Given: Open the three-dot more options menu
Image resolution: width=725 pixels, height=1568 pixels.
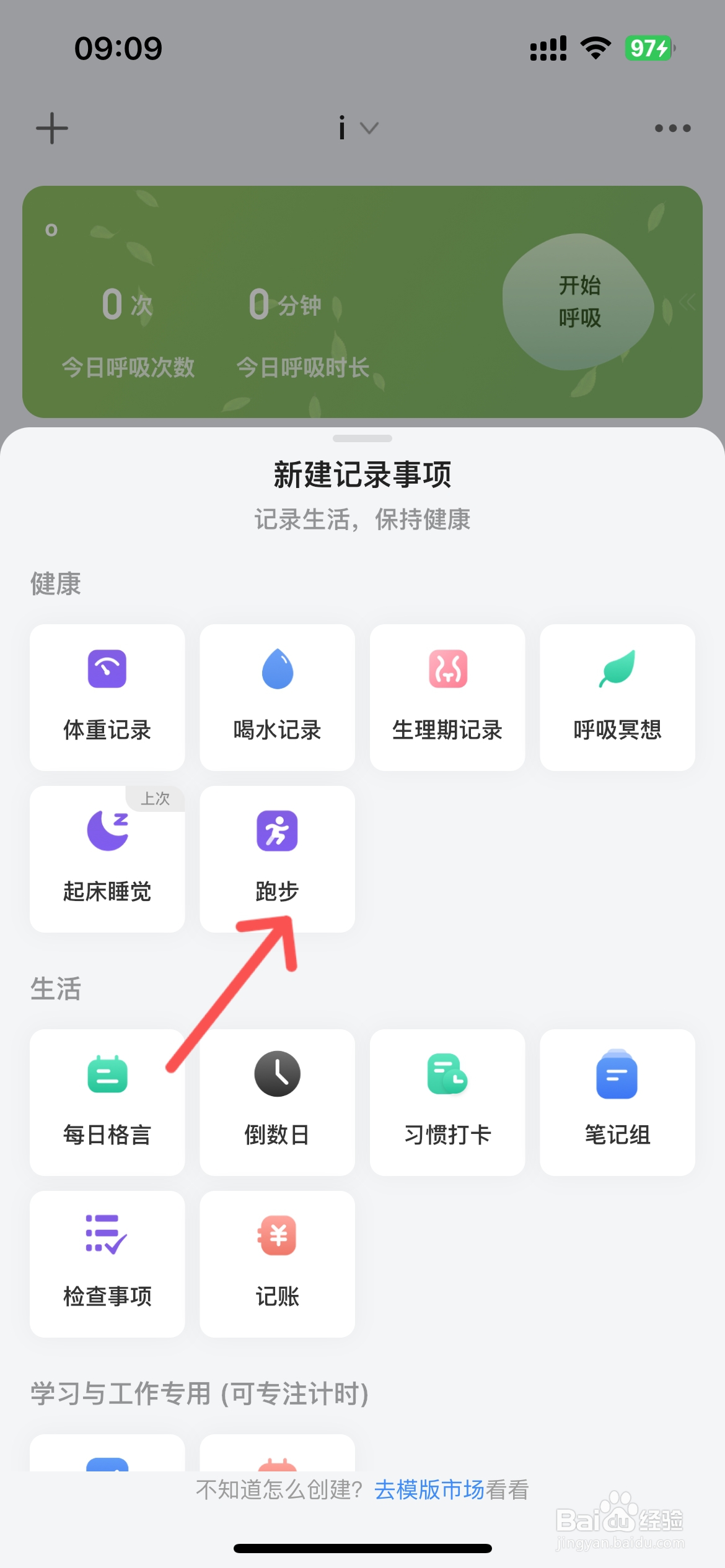Looking at the screenshot, I should click(x=672, y=128).
